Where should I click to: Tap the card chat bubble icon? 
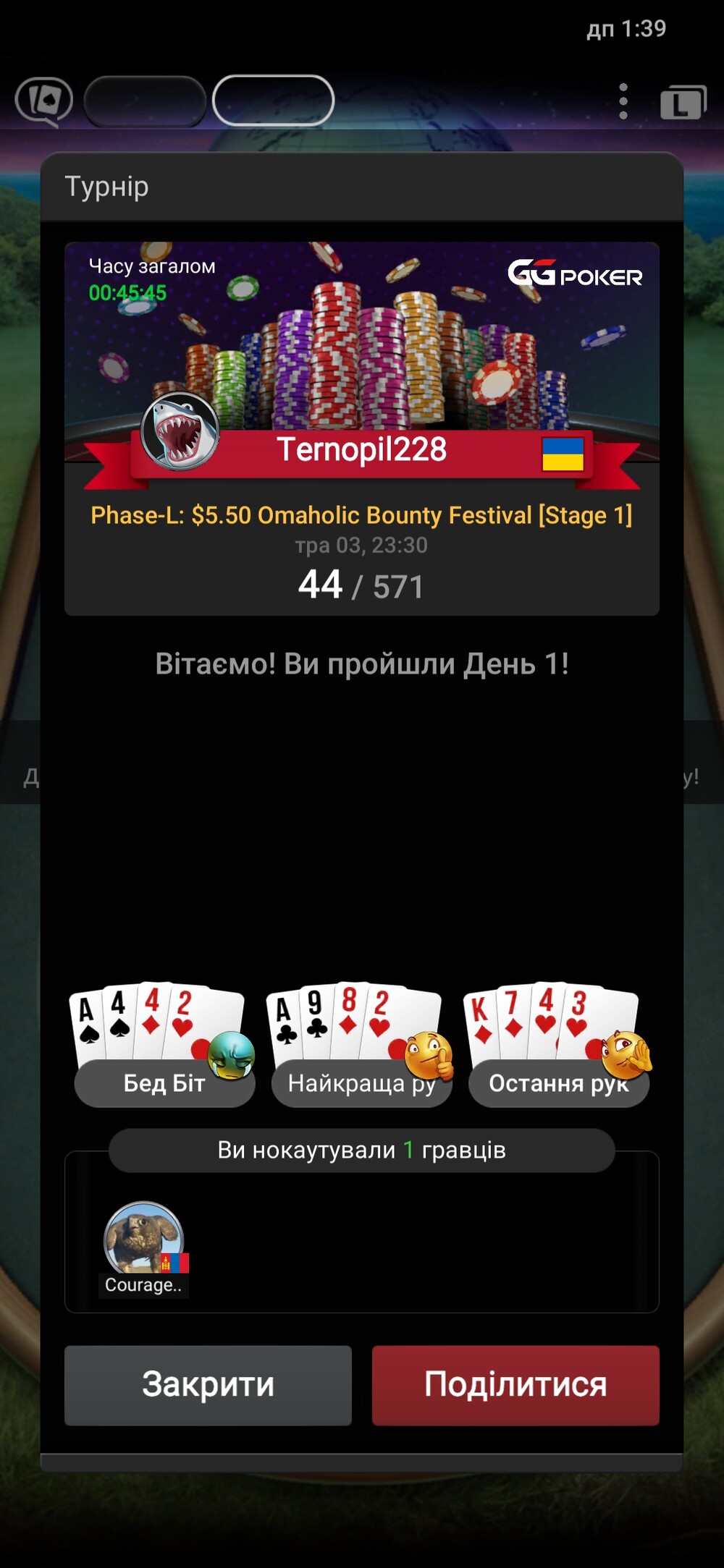coord(44,101)
